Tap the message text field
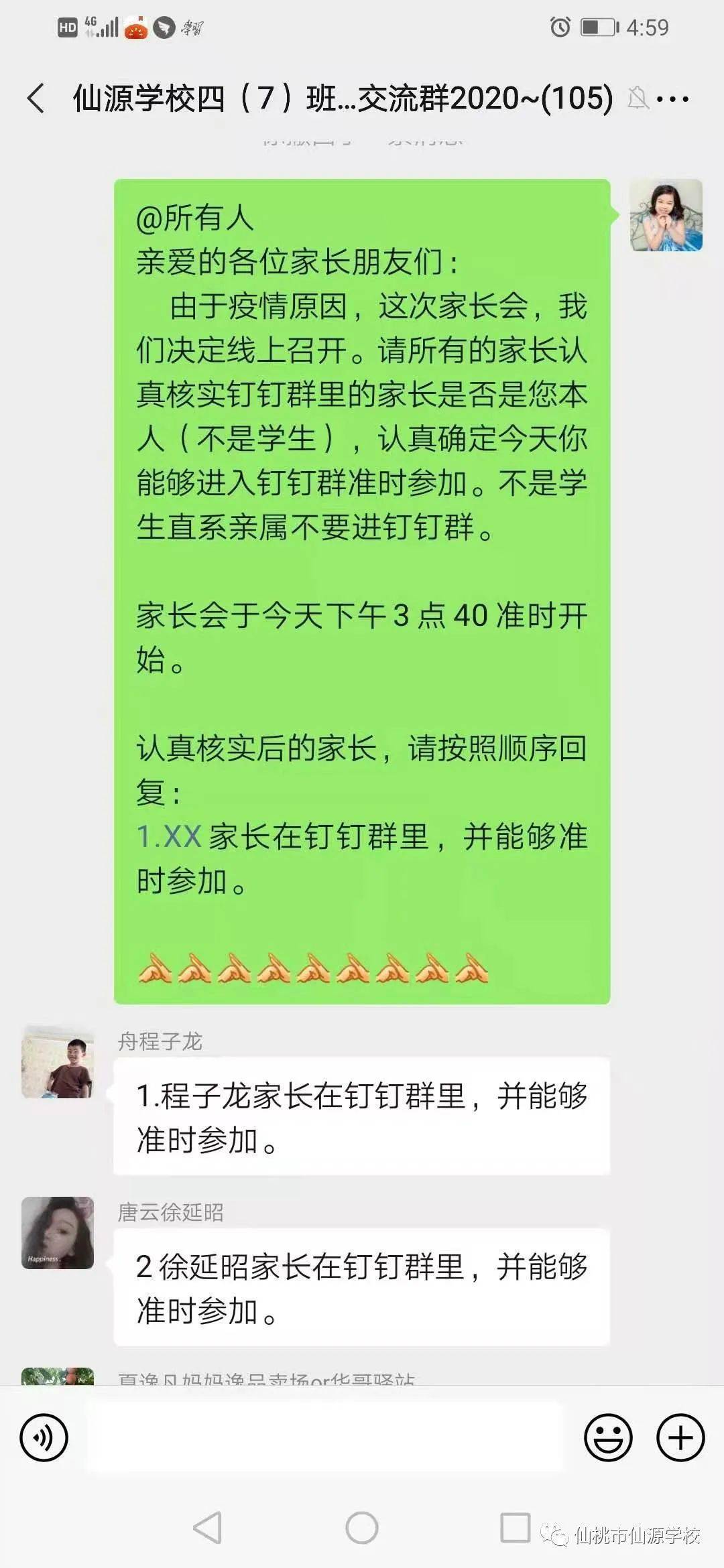Viewport: 724px width, 1568px height. (x=325, y=1437)
